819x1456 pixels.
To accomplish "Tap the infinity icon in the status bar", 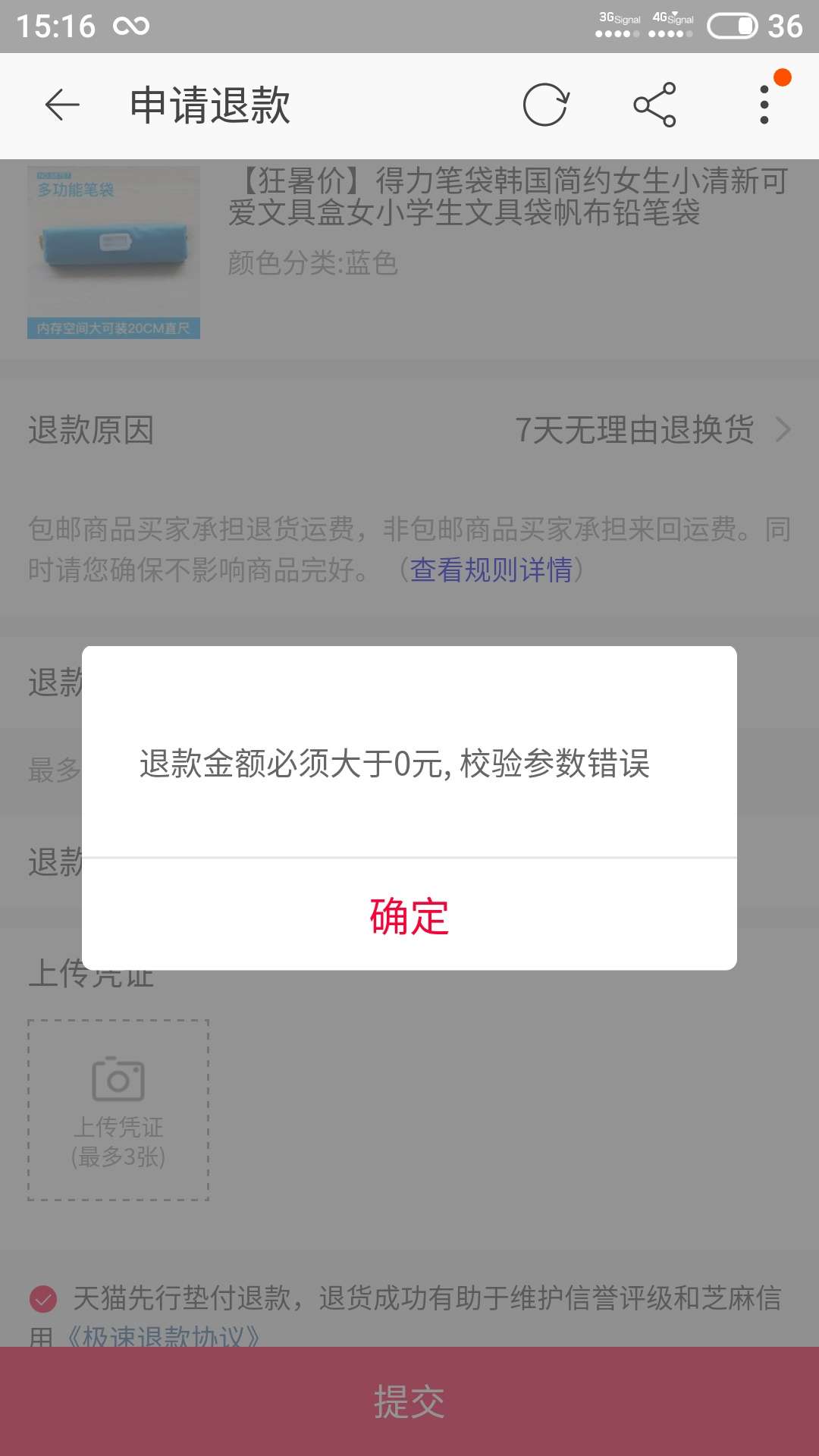I will [129, 25].
